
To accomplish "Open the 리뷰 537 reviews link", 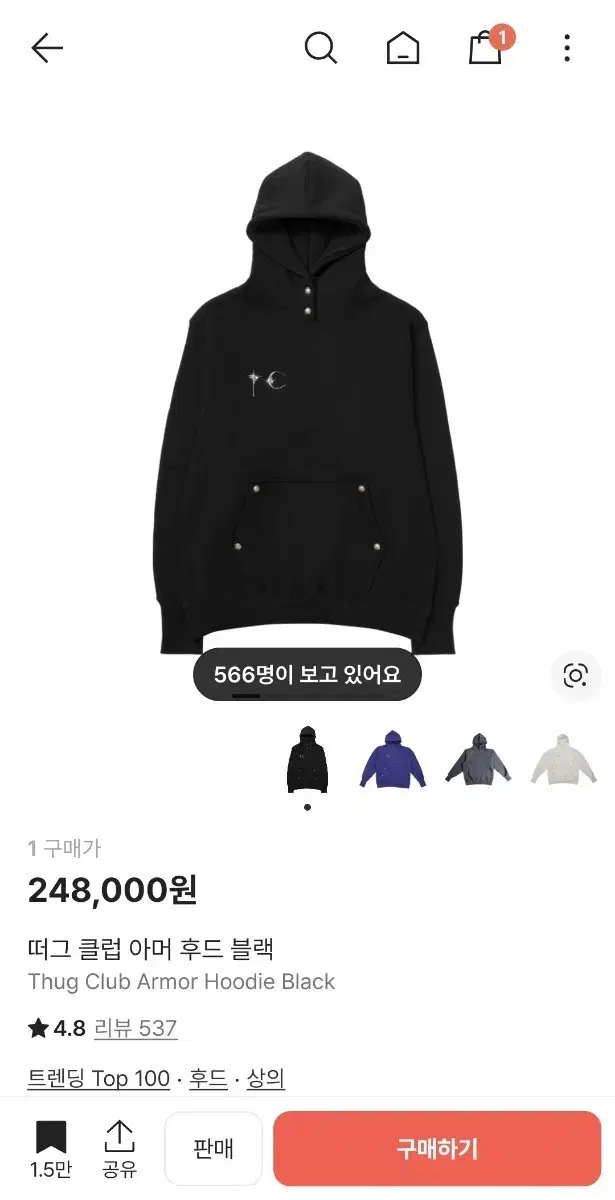I will point(135,1028).
